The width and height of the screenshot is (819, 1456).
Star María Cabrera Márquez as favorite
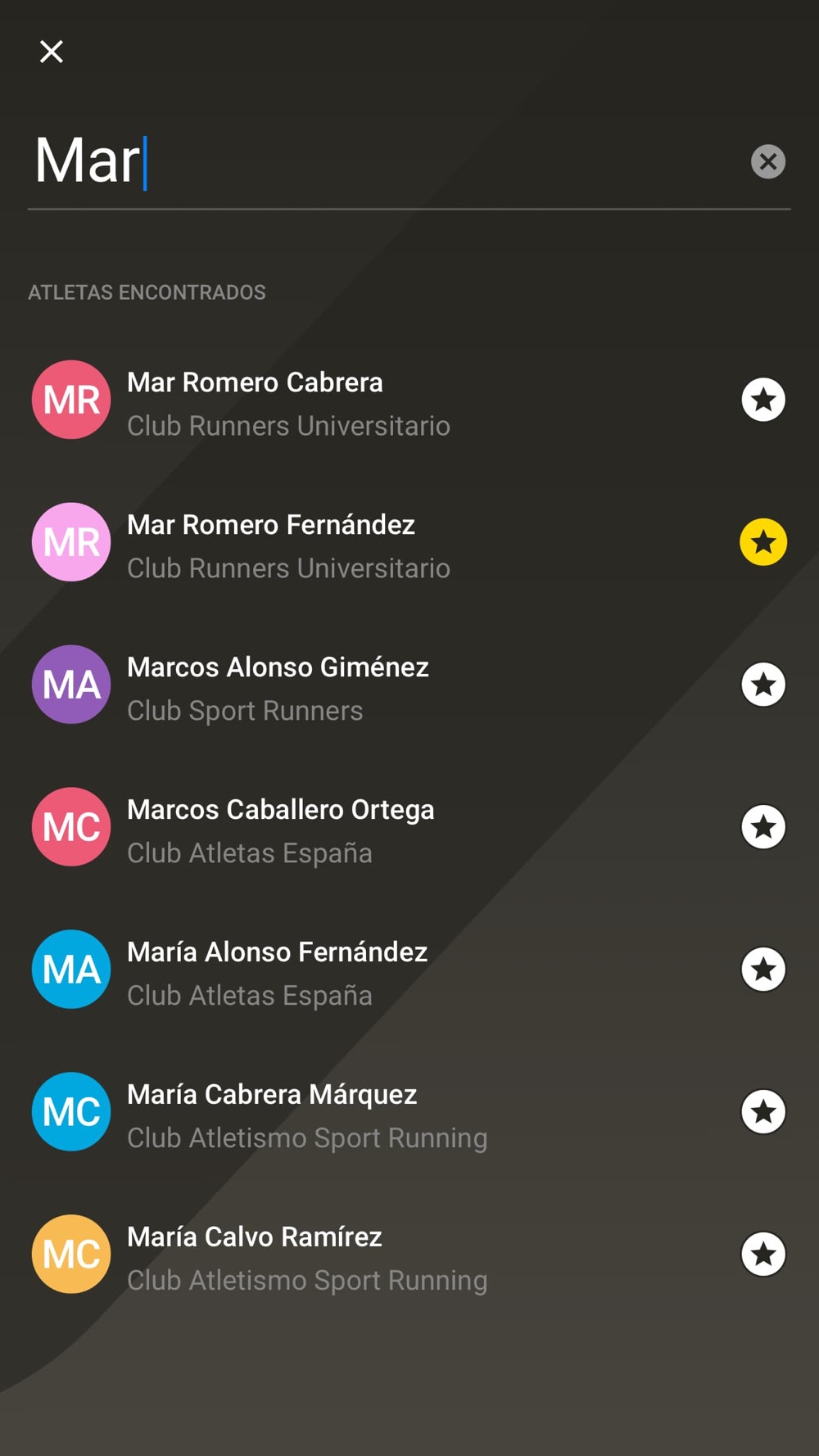pos(763,1112)
